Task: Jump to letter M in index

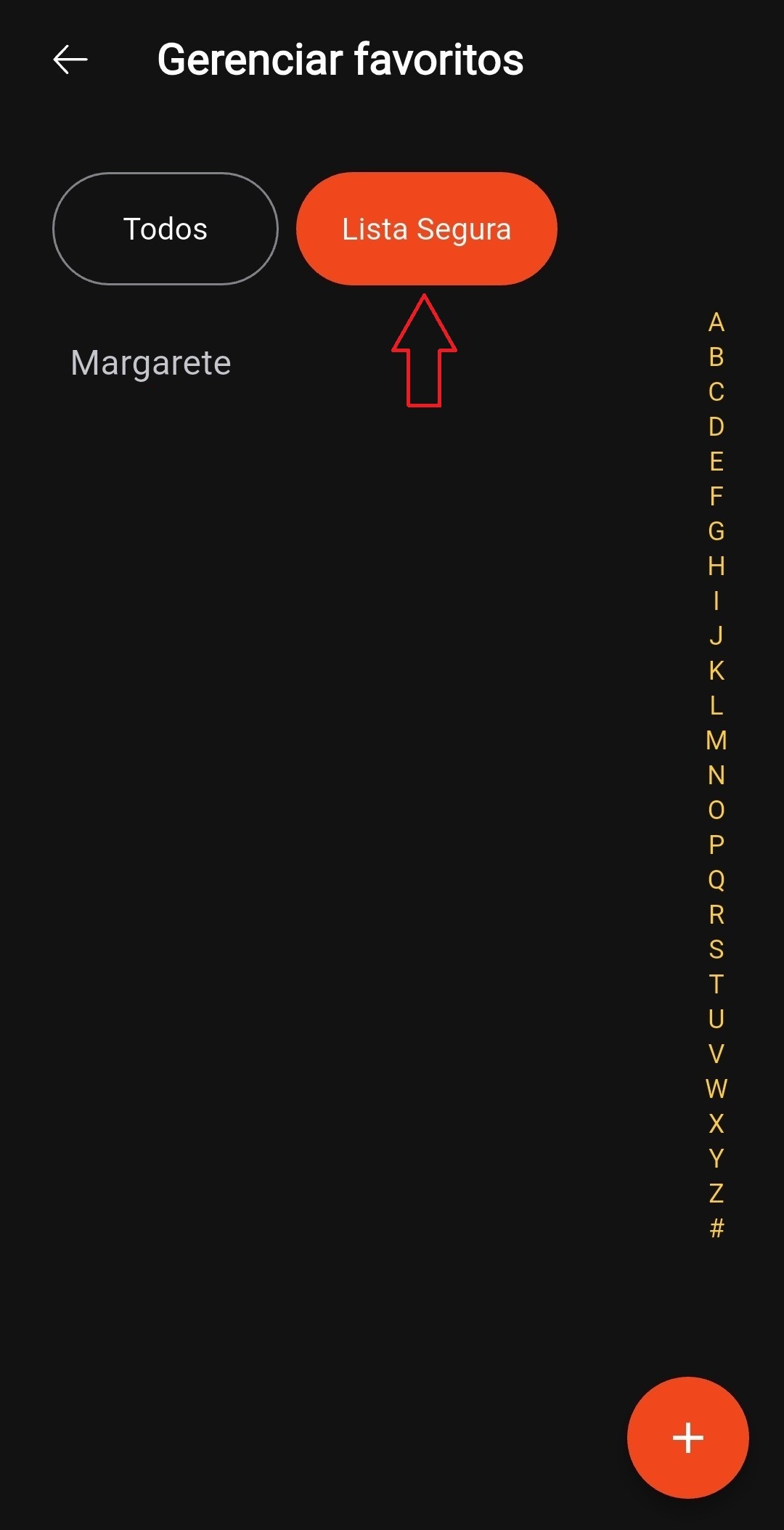Action: pyautogui.click(x=716, y=741)
